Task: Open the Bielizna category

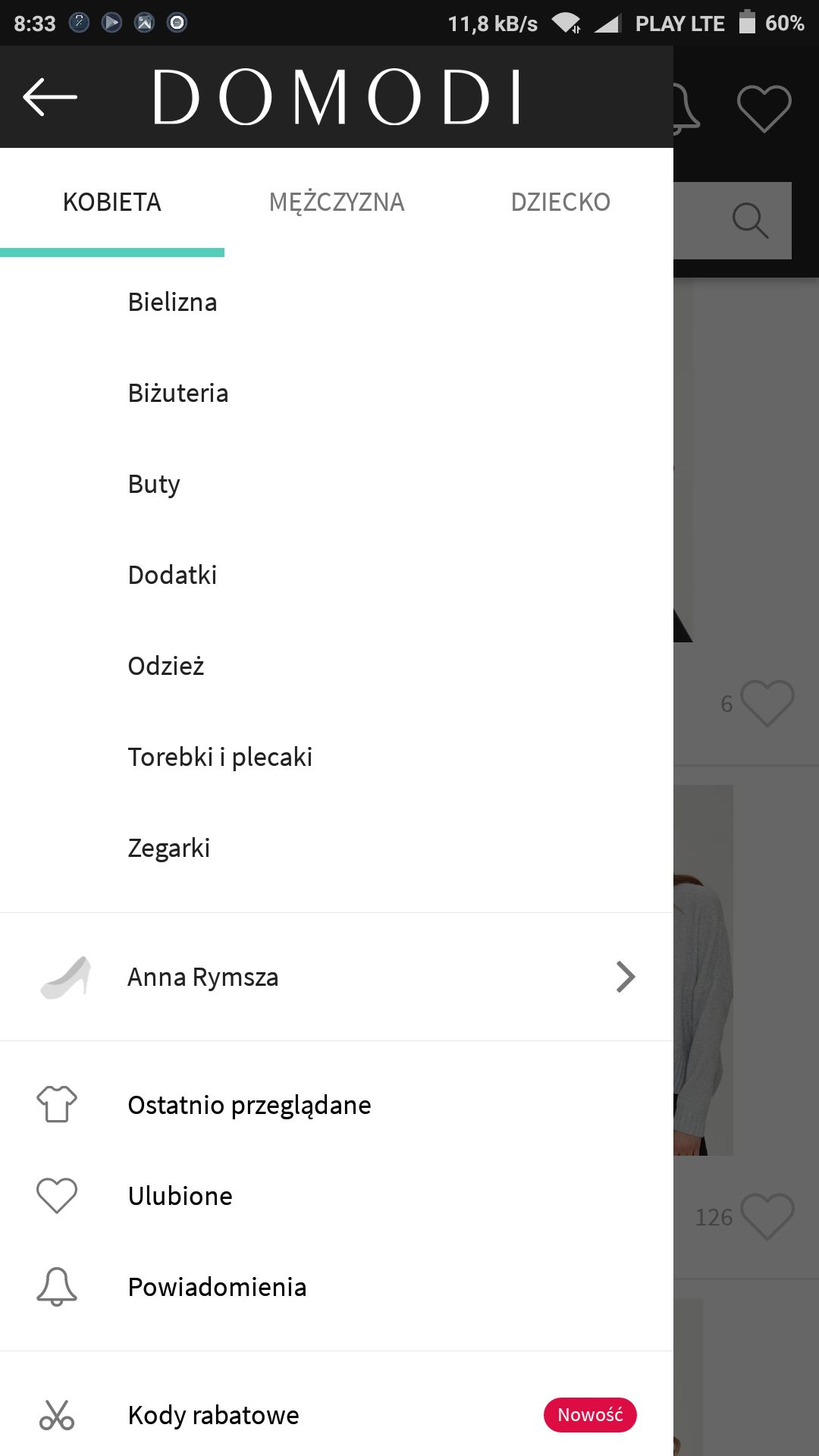Action: click(x=337, y=302)
